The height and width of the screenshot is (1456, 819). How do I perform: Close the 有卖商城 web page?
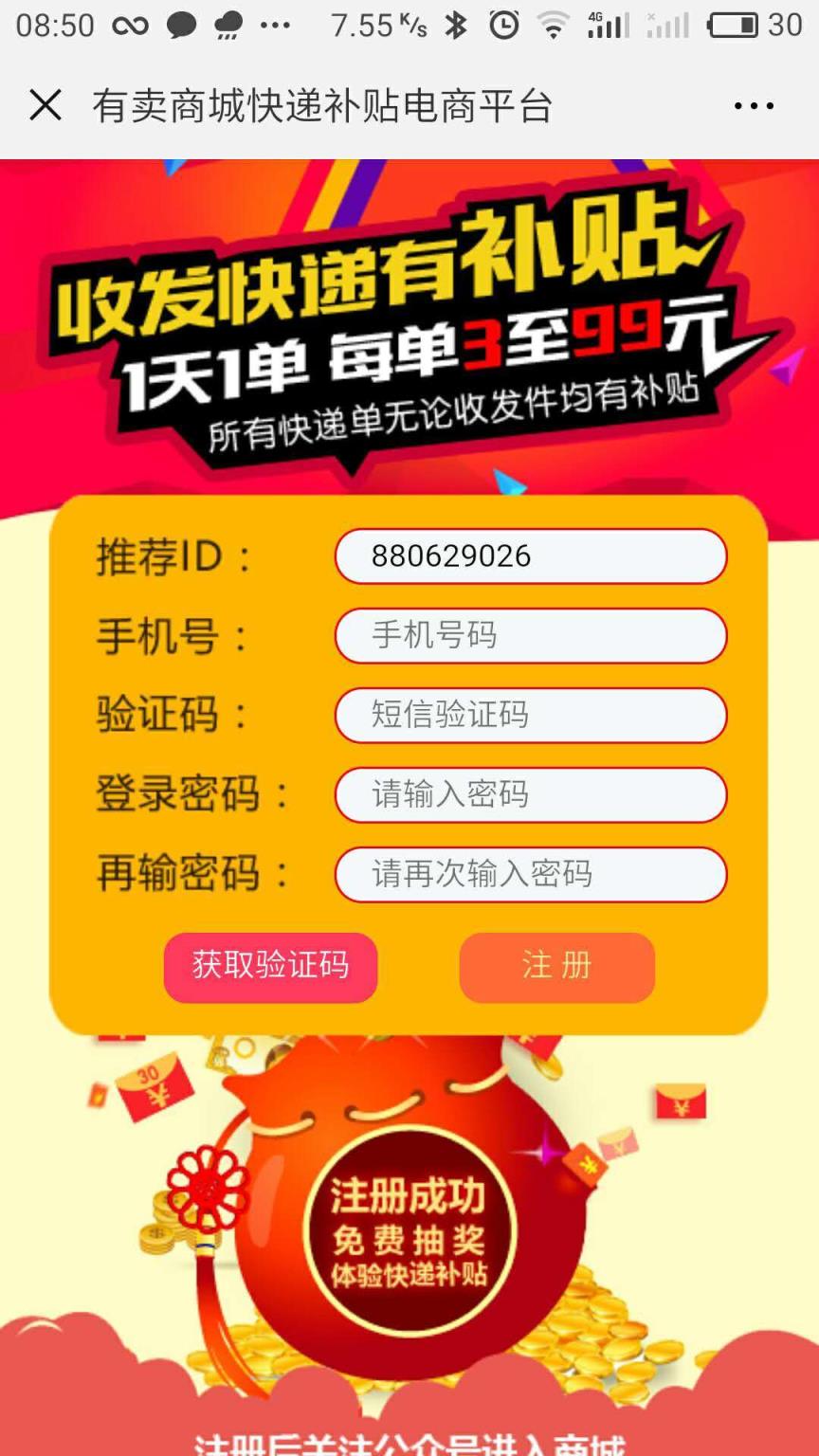pyautogui.click(x=45, y=105)
